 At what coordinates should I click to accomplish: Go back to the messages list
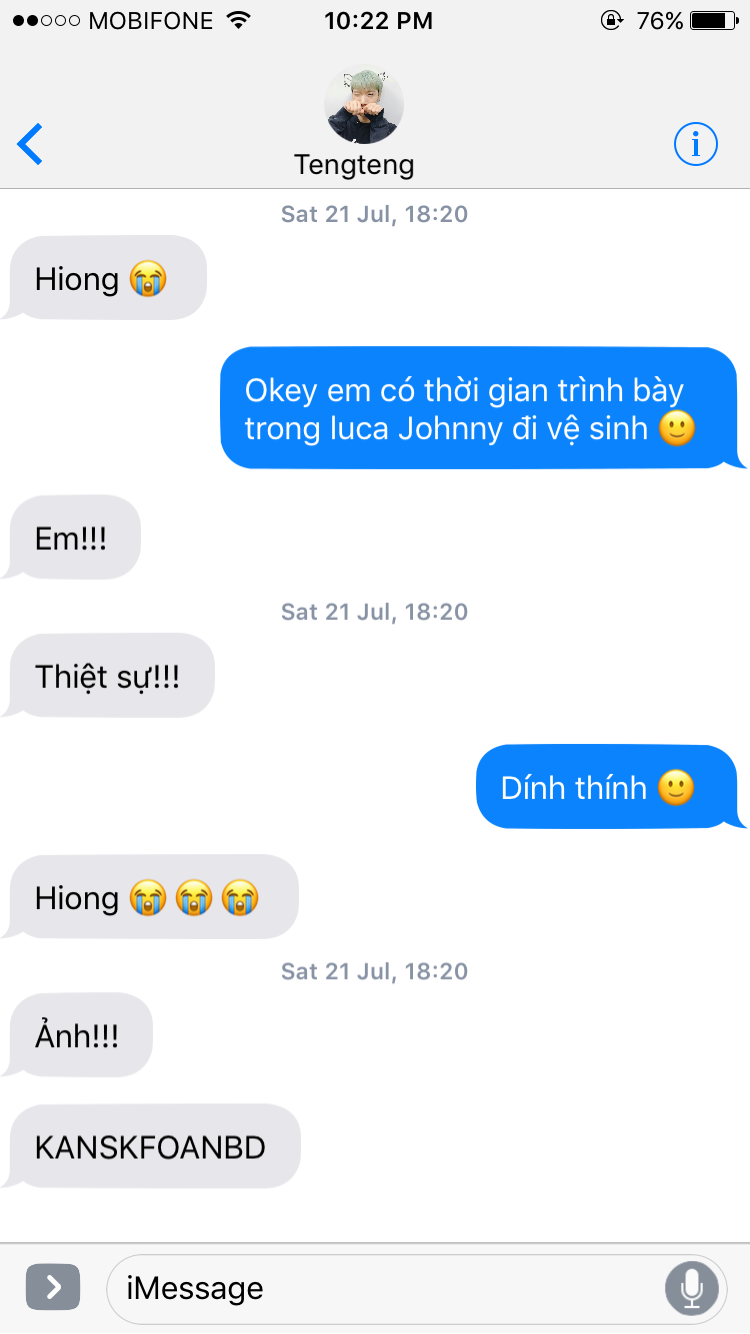[31, 145]
